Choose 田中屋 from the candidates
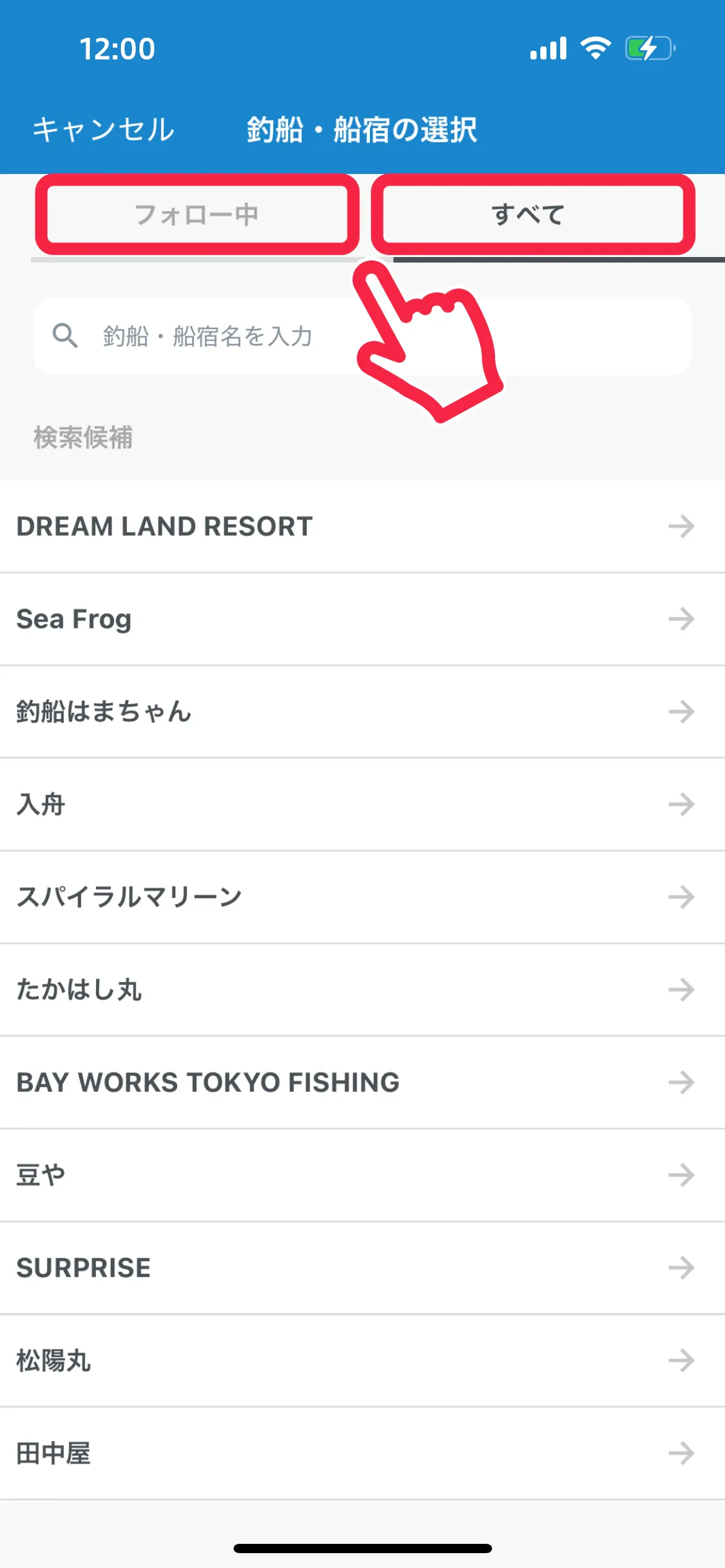 362,1453
